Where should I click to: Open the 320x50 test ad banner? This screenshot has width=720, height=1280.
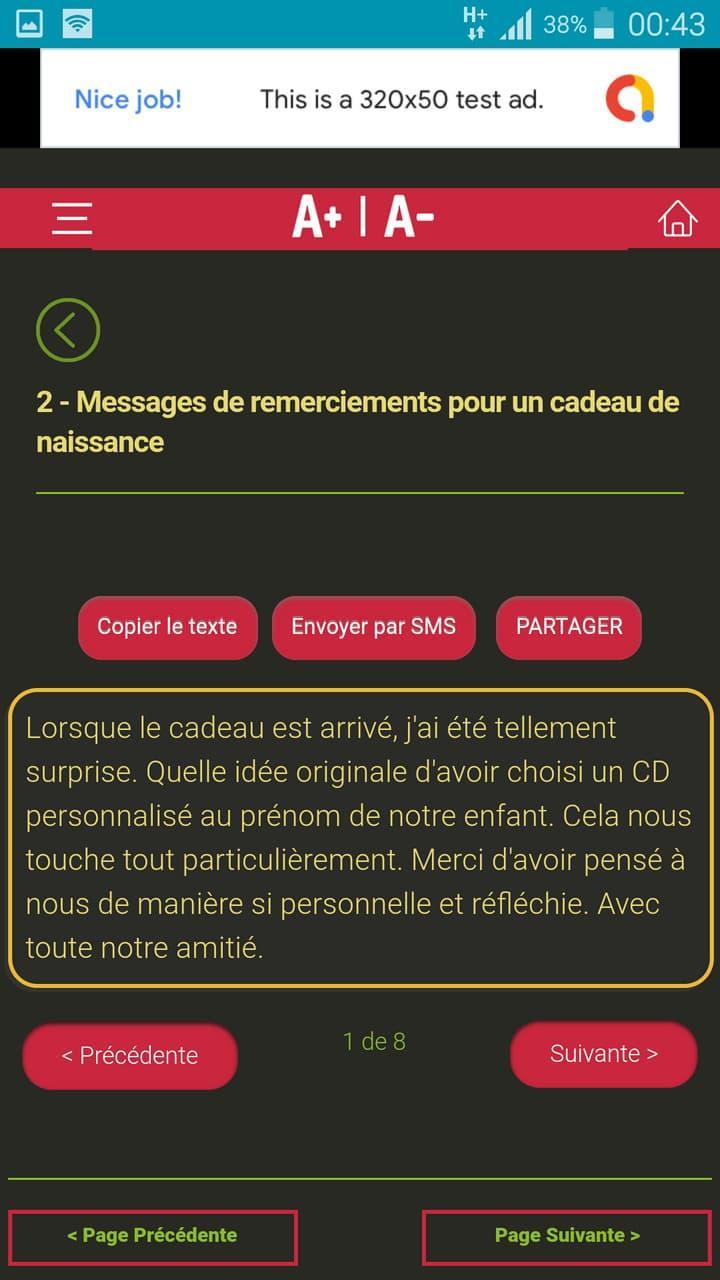[360, 99]
